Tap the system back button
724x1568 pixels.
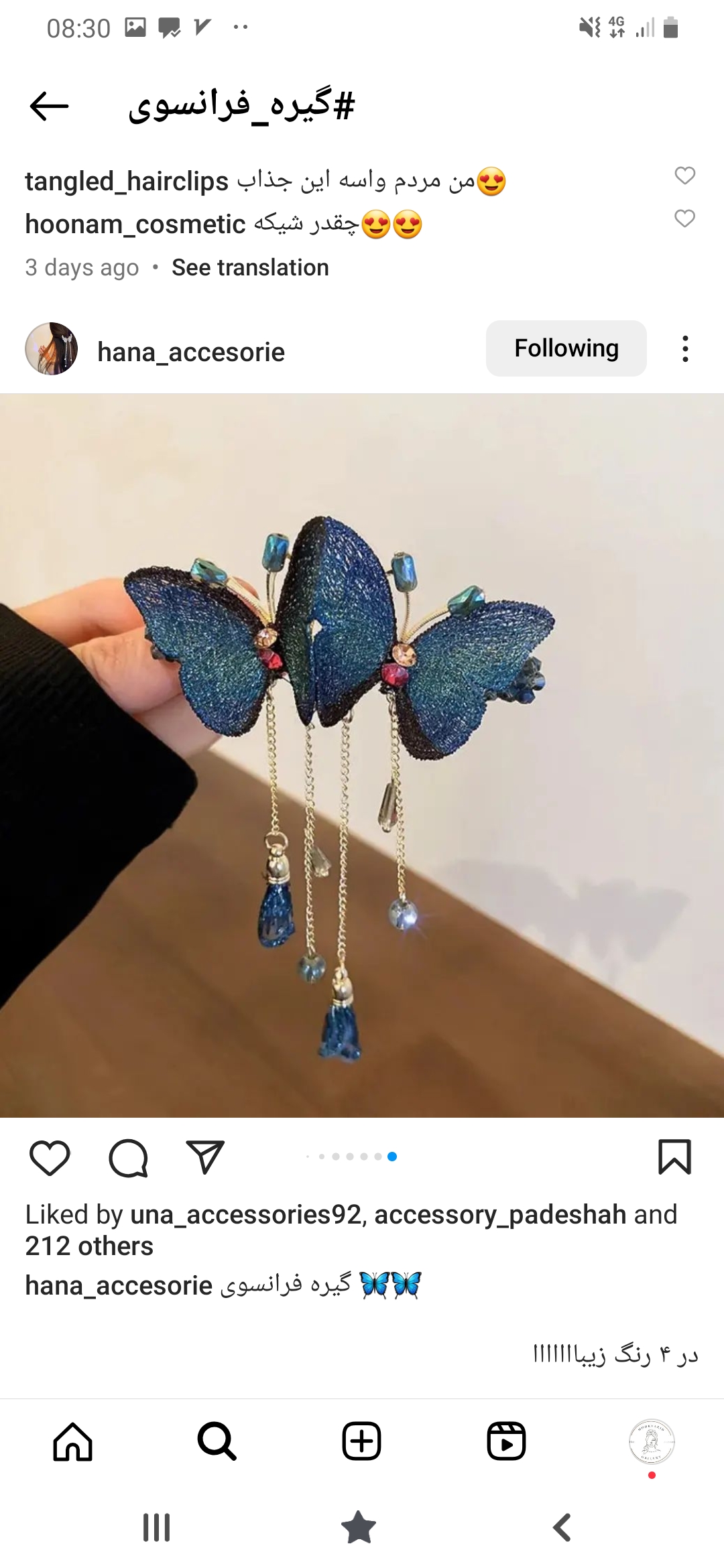(562, 1528)
